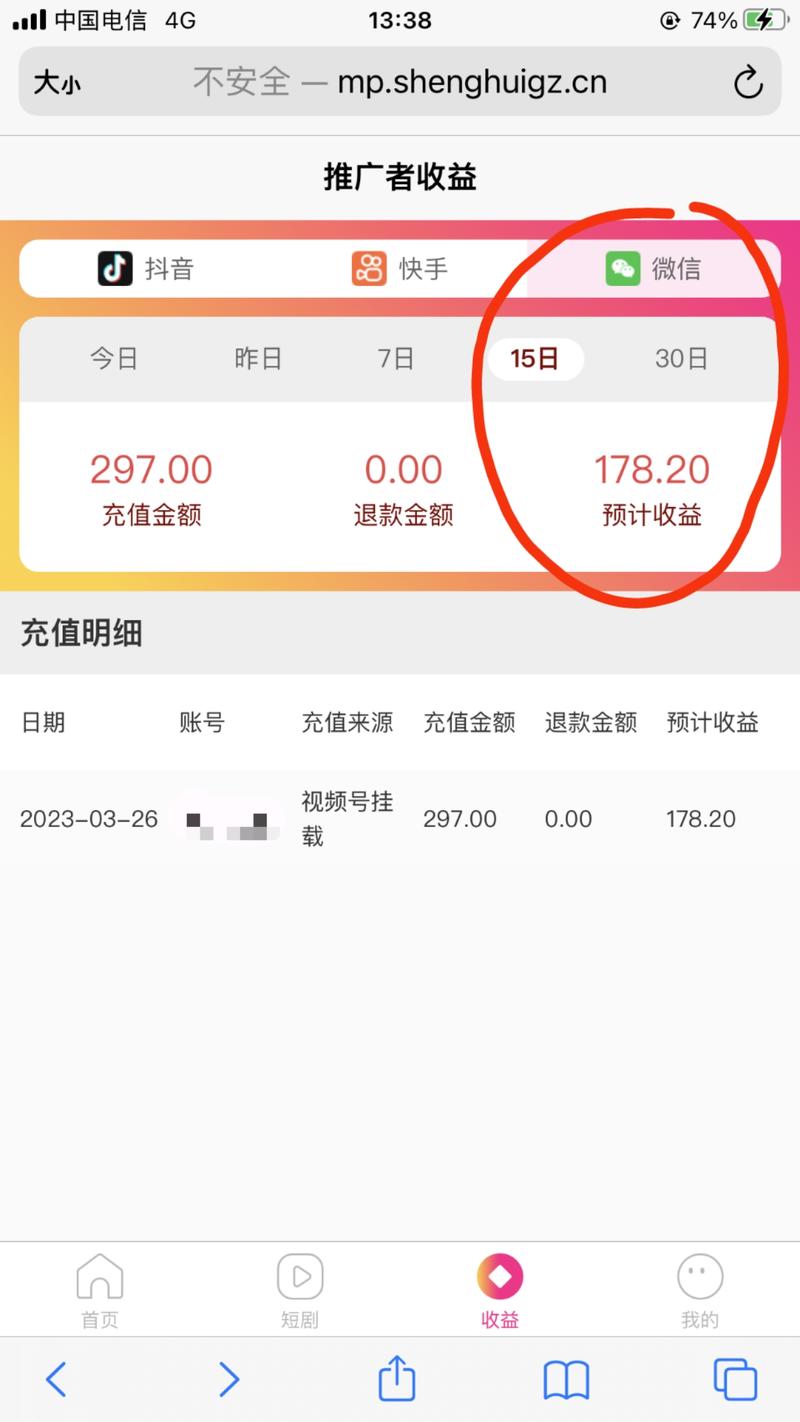This screenshot has width=800, height=1422.
Task: Tap the back navigation arrow
Action: pyautogui.click(x=56, y=1380)
